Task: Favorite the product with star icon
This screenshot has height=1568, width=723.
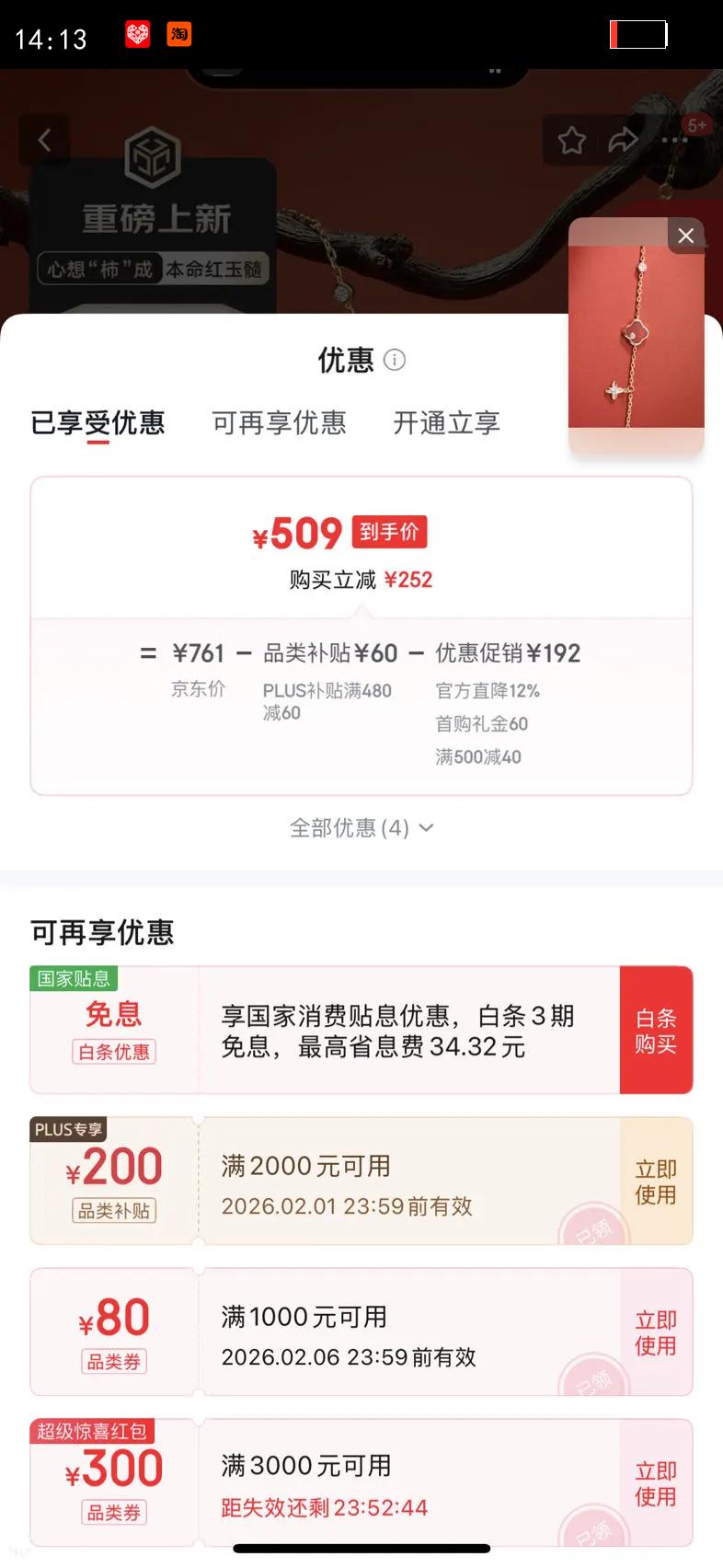Action: (x=571, y=141)
